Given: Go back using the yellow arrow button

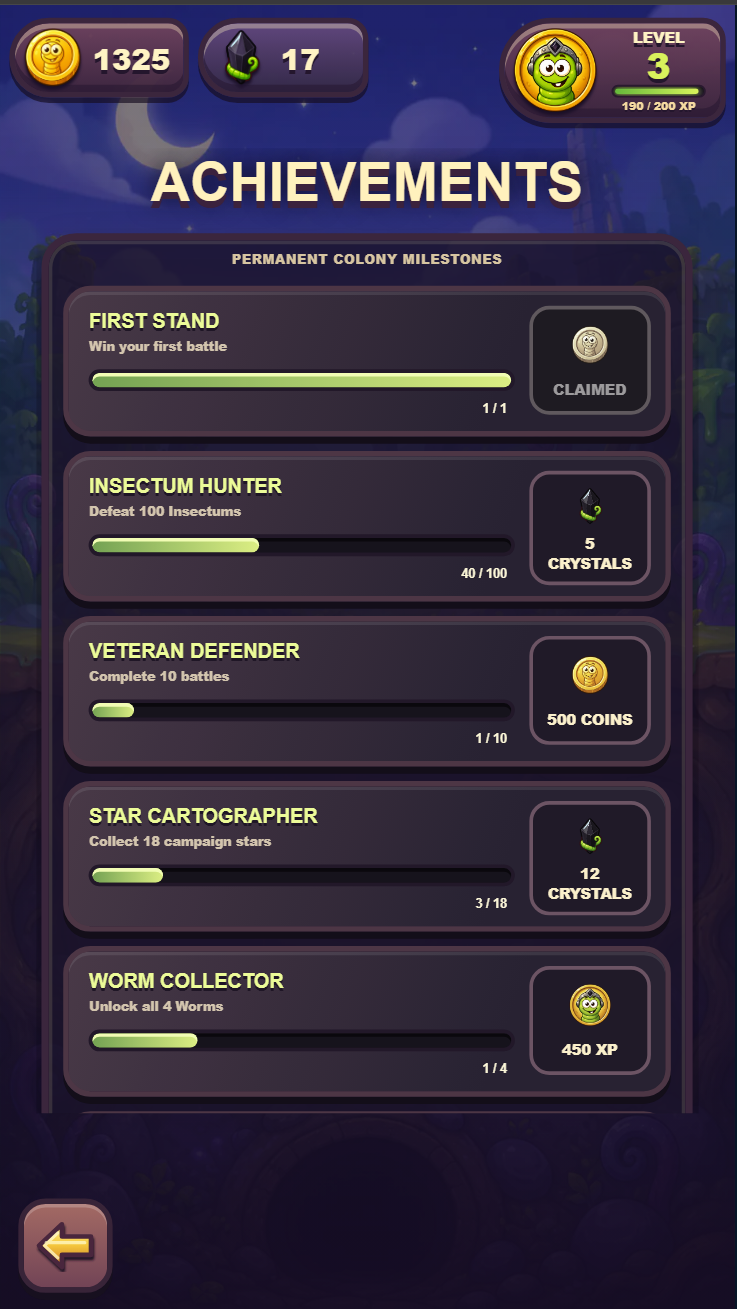Looking at the screenshot, I should tap(66, 1245).
